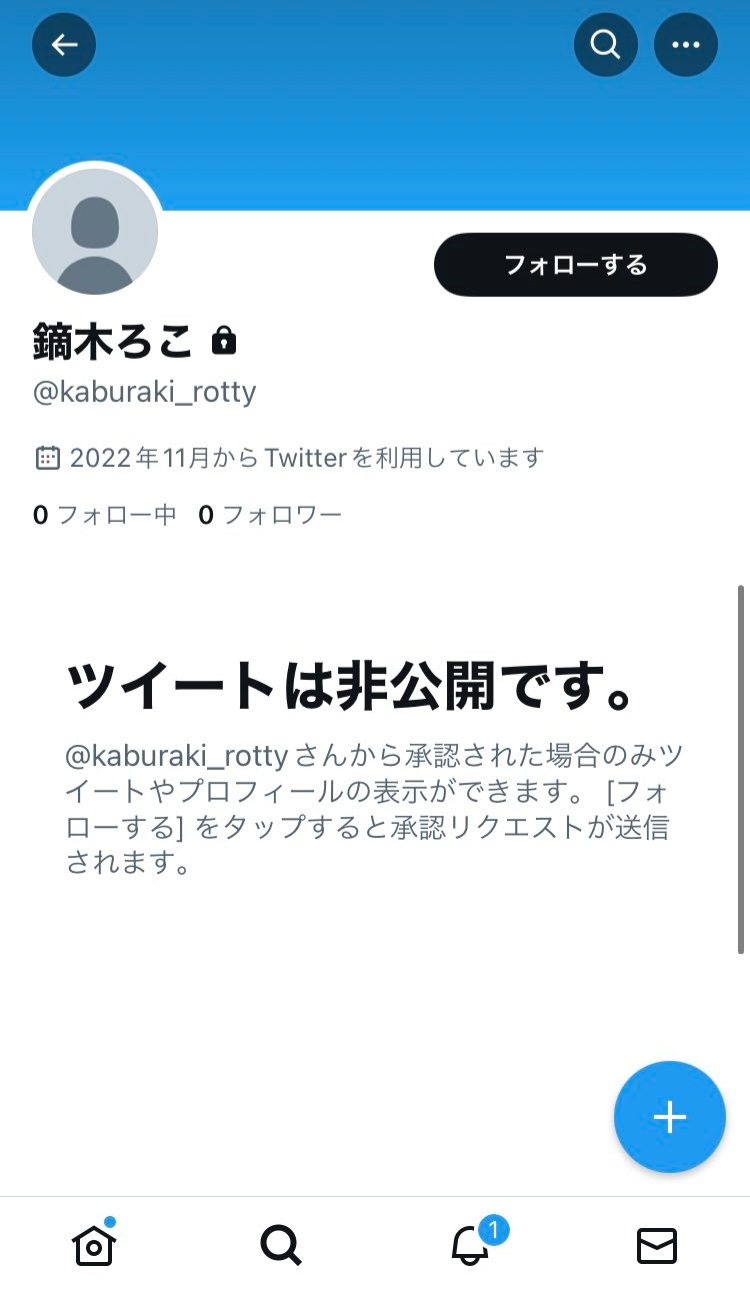This screenshot has width=750, height=1295.
Task: Open the notifications bell tab
Action: click(x=471, y=1245)
